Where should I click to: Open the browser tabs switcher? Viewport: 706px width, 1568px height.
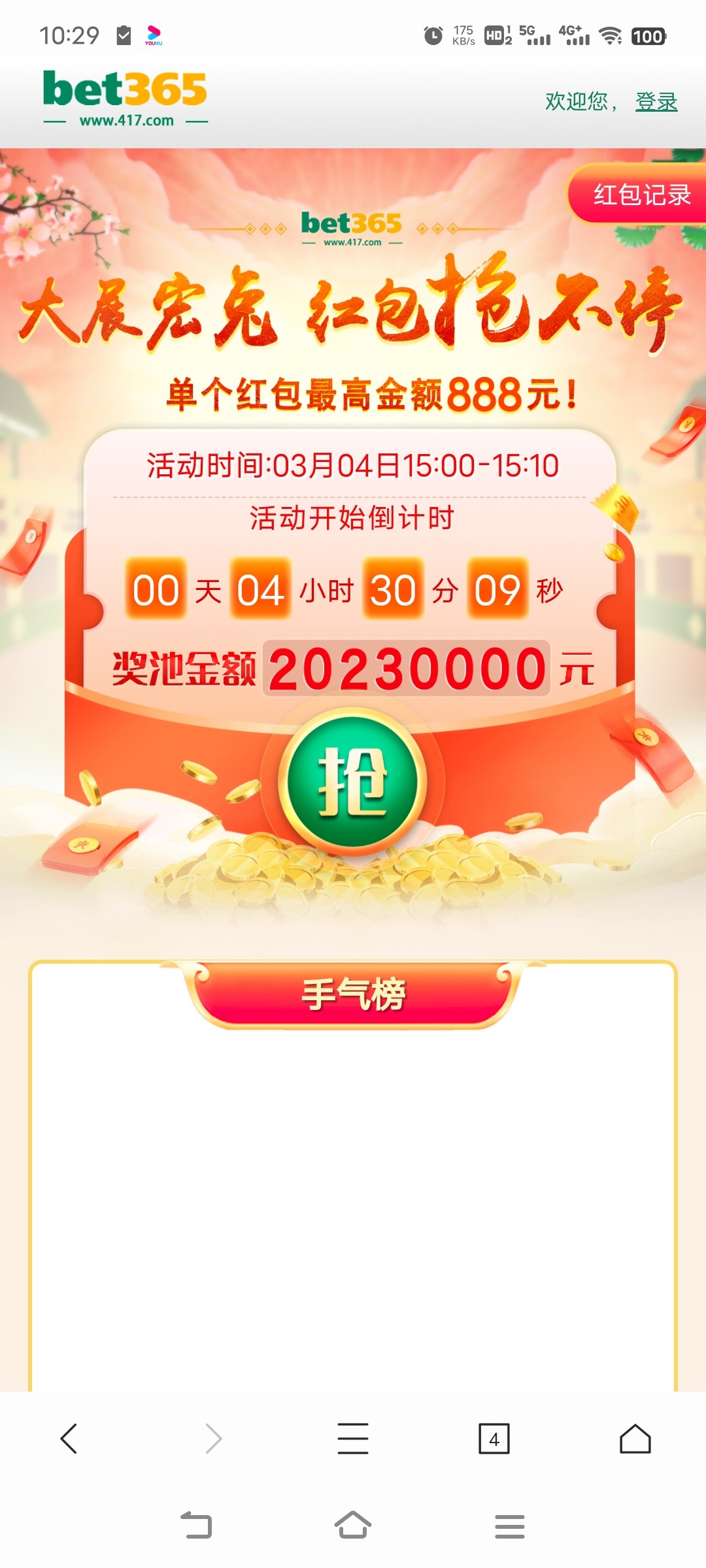point(494,1439)
